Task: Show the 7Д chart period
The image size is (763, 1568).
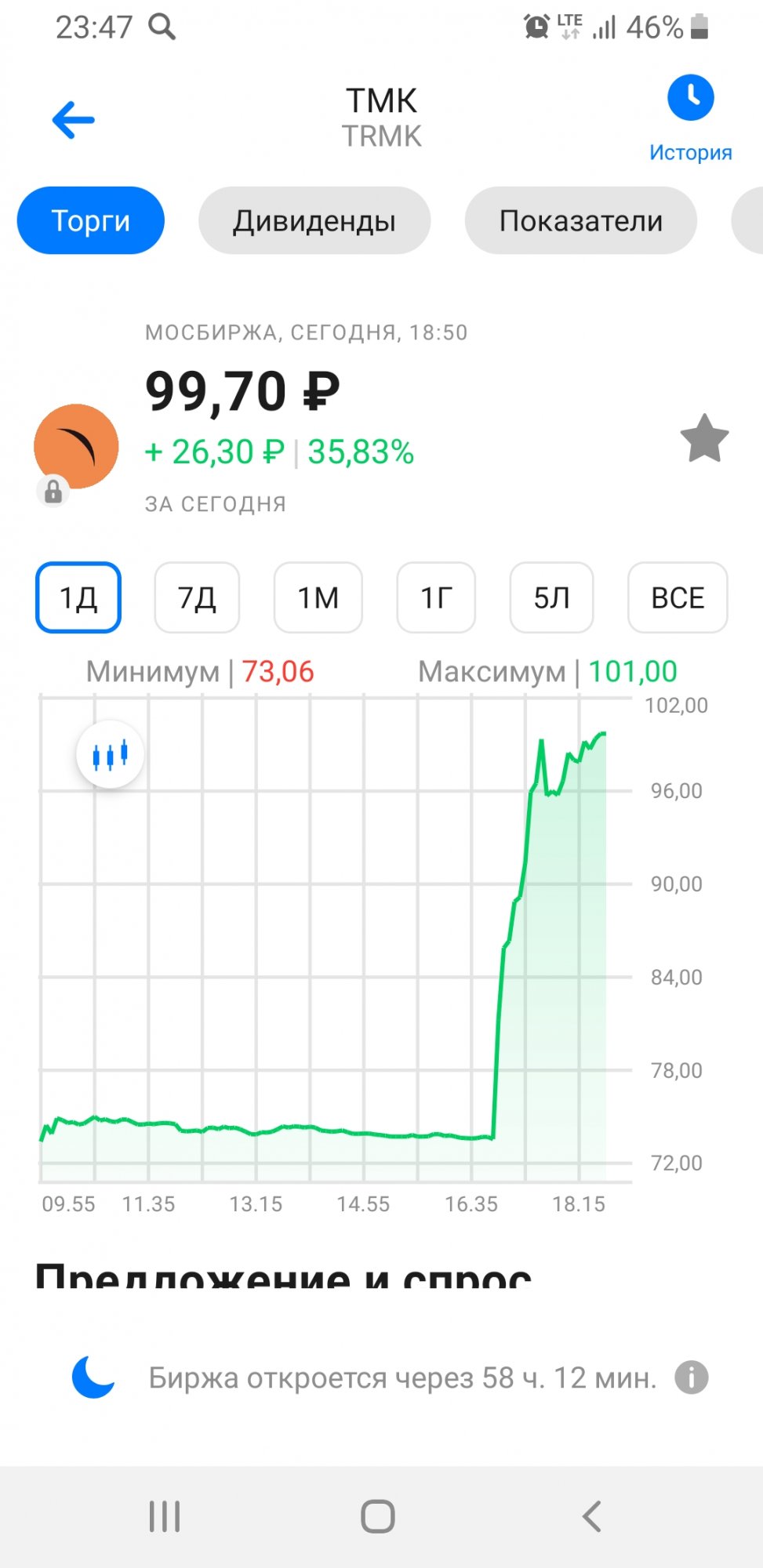Action: [x=197, y=597]
